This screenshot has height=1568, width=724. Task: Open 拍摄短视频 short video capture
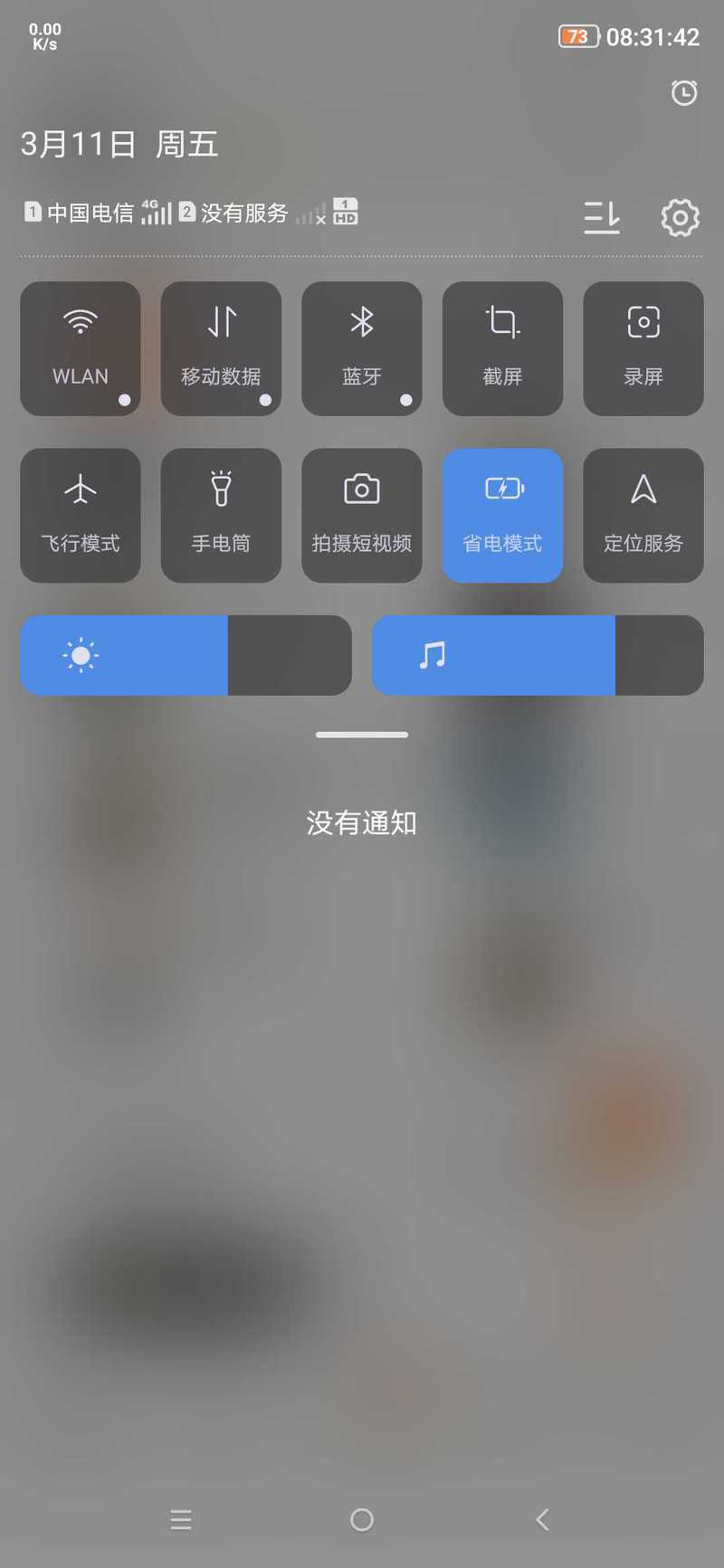pos(362,516)
